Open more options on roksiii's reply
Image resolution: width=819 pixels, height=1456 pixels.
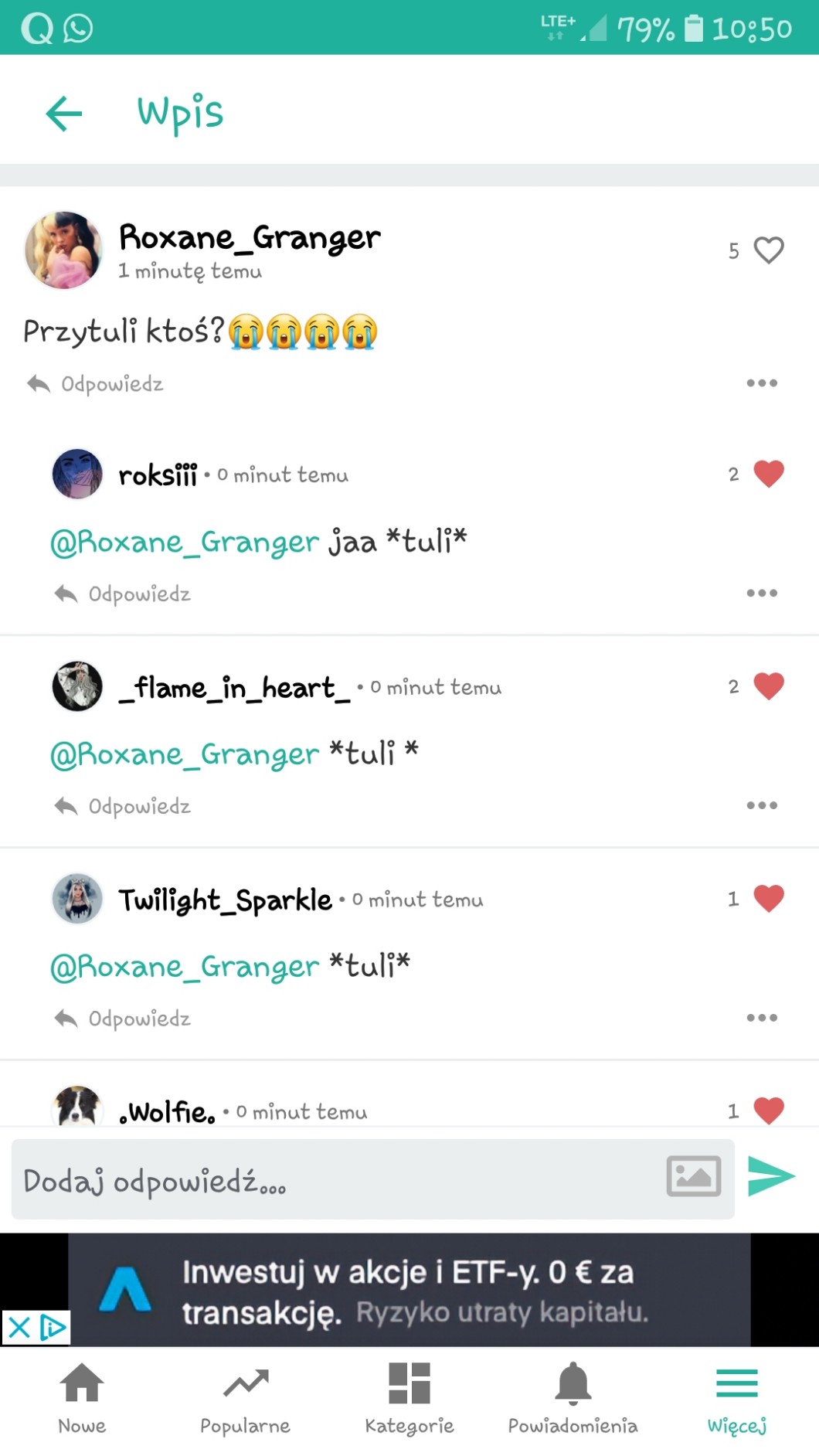(762, 594)
